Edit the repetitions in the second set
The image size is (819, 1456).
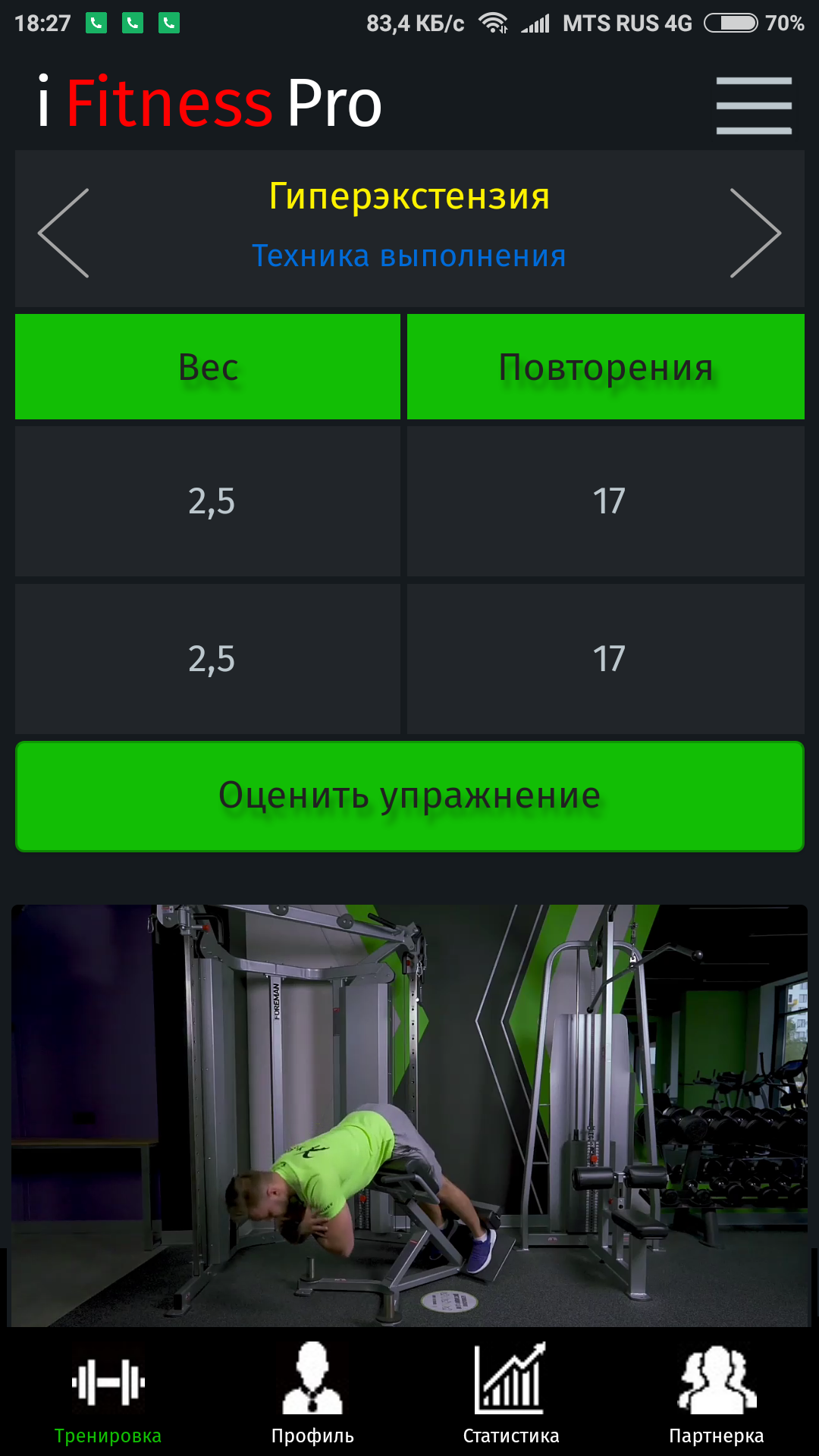607,659
